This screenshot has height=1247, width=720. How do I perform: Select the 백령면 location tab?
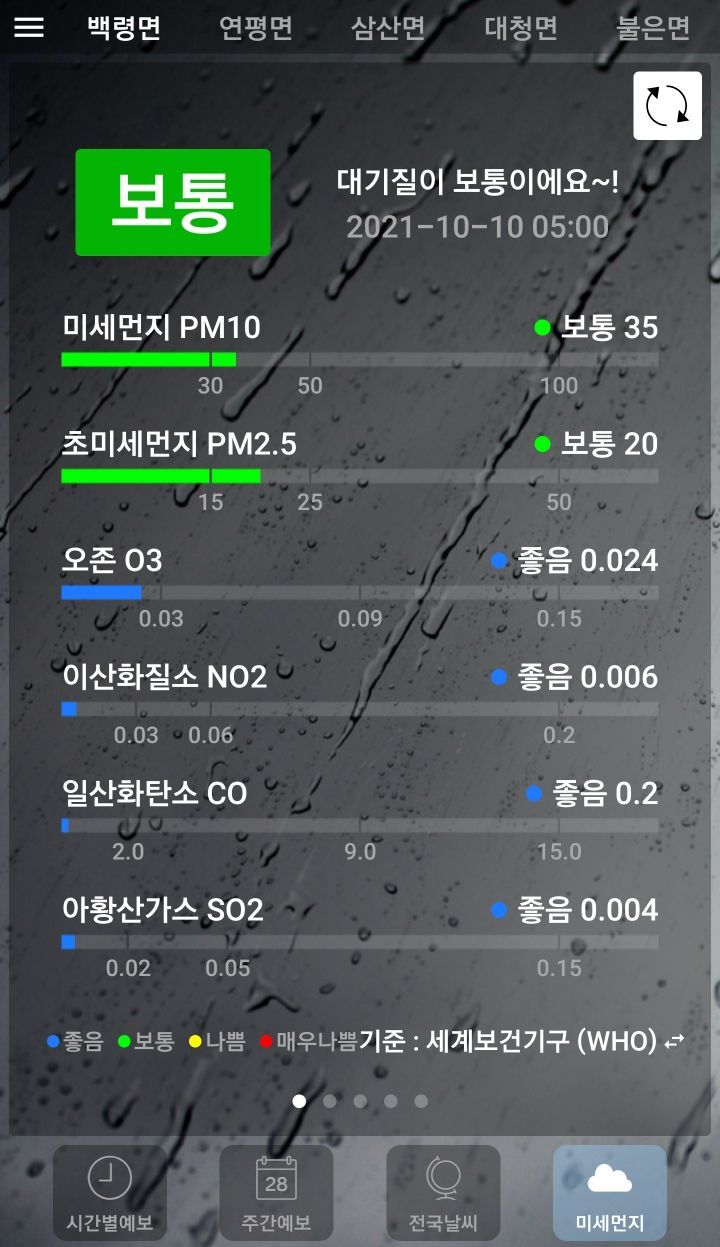pyautogui.click(x=124, y=27)
